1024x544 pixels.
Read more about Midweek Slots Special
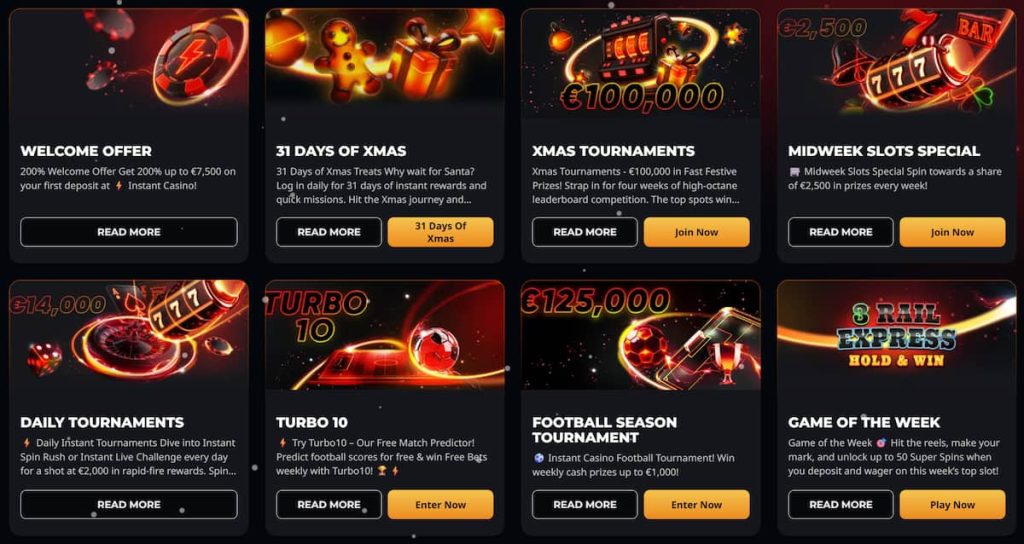click(841, 232)
